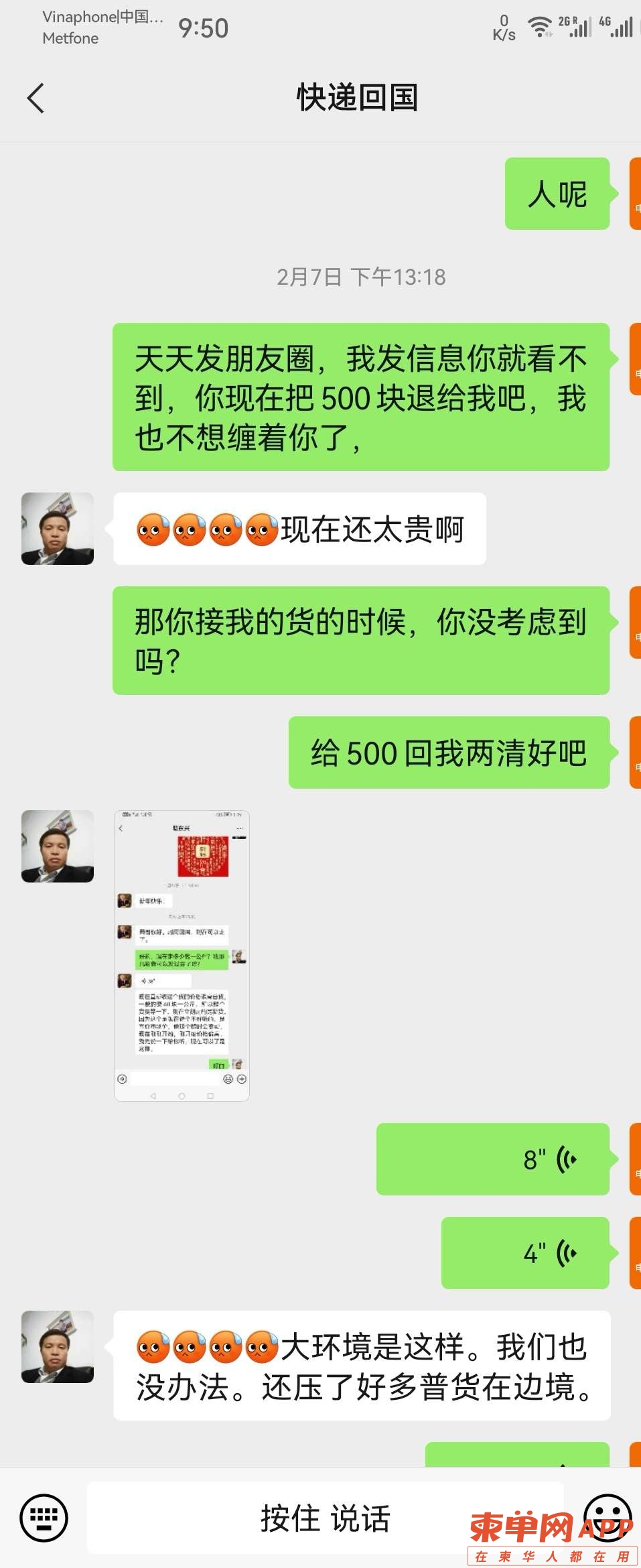
Task: Switch to keyboard text input
Action: point(44,1518)
